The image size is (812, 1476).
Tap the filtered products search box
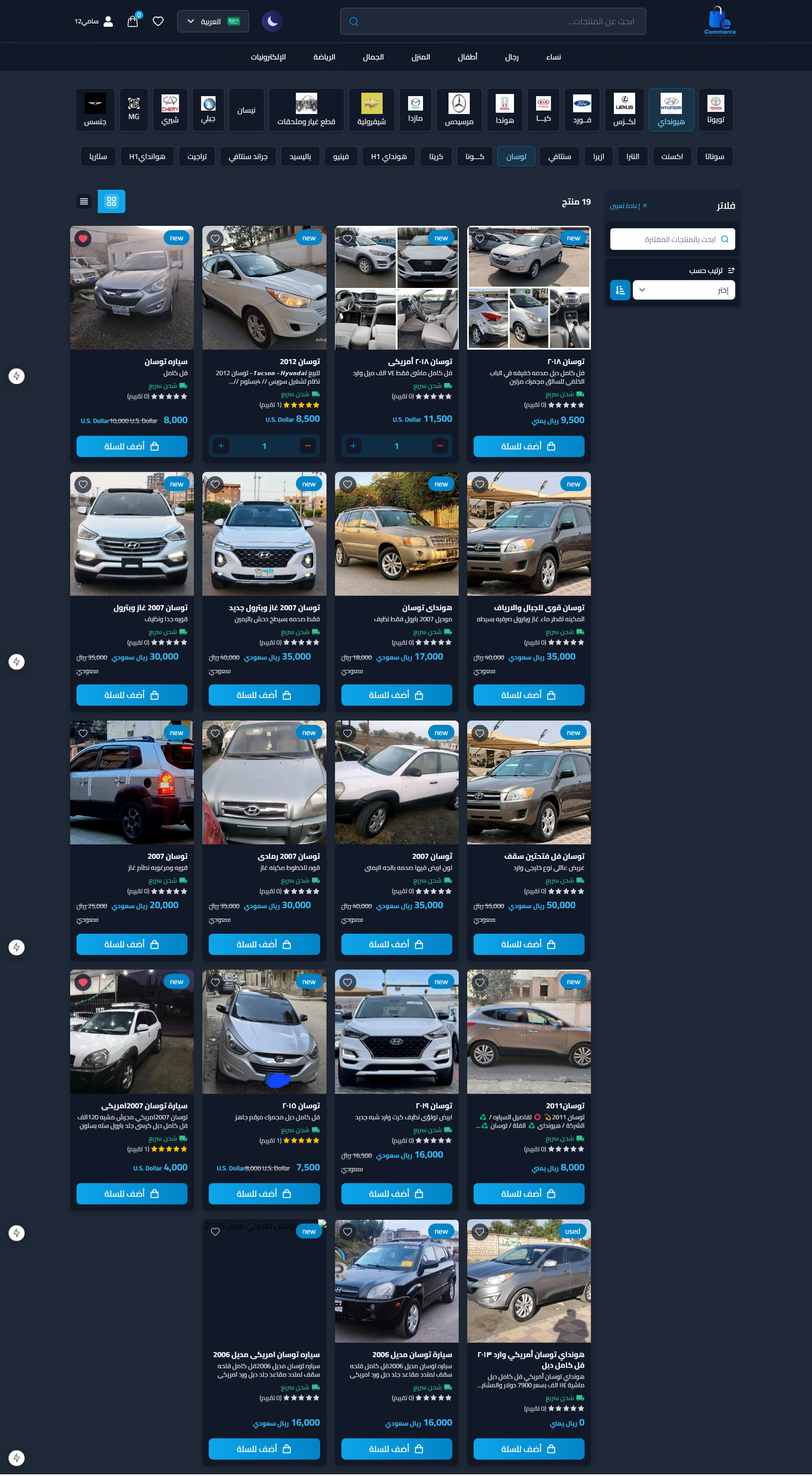tap(672, 239)
